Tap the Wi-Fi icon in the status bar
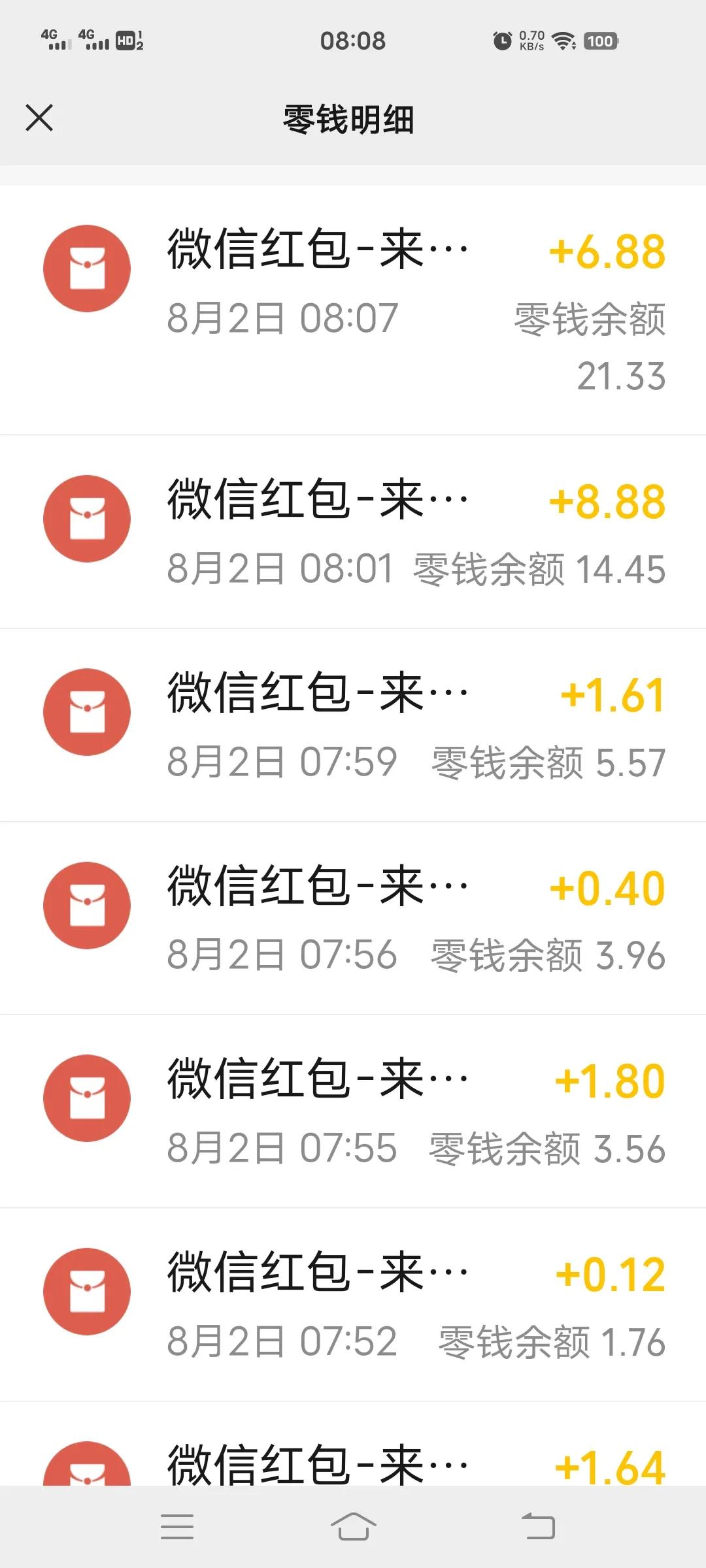This screenshot has height=1568, width=706. coord(563,41)
